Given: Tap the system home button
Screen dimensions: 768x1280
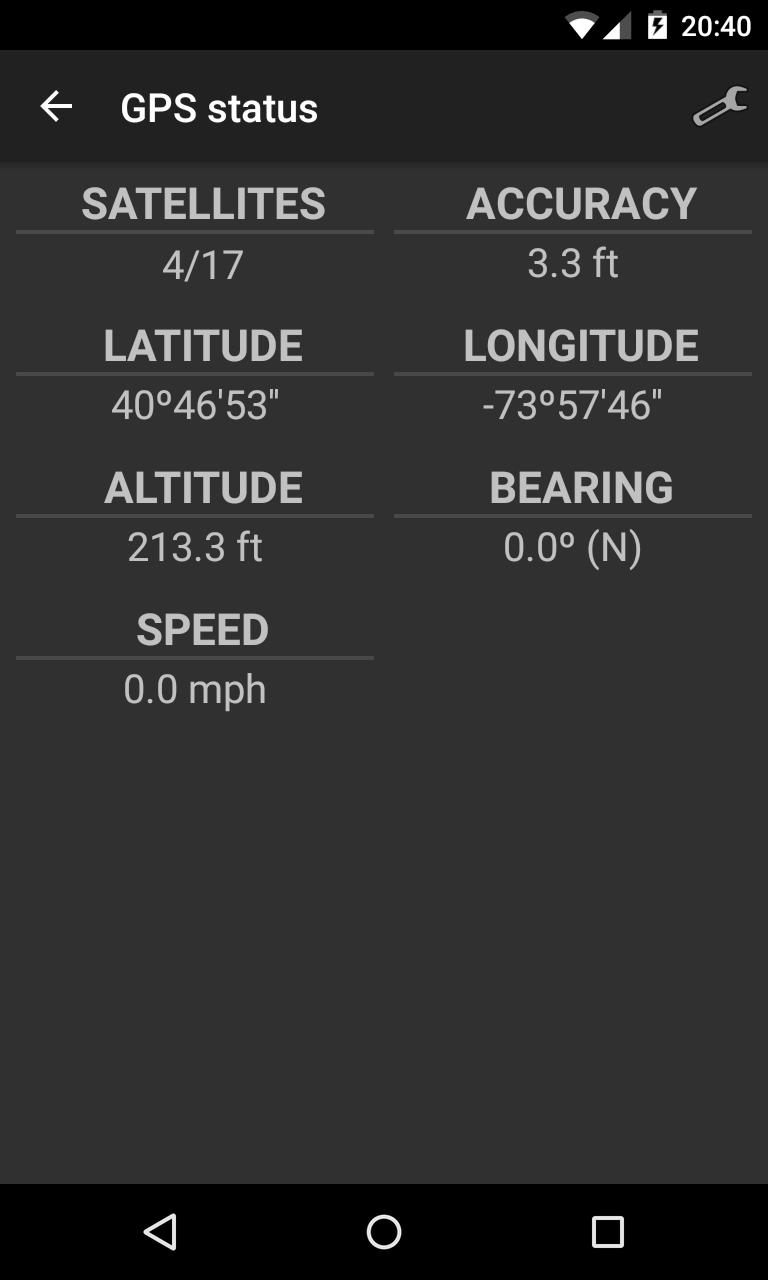Looking at the screenshot, I should click(x=384, y=1232).
